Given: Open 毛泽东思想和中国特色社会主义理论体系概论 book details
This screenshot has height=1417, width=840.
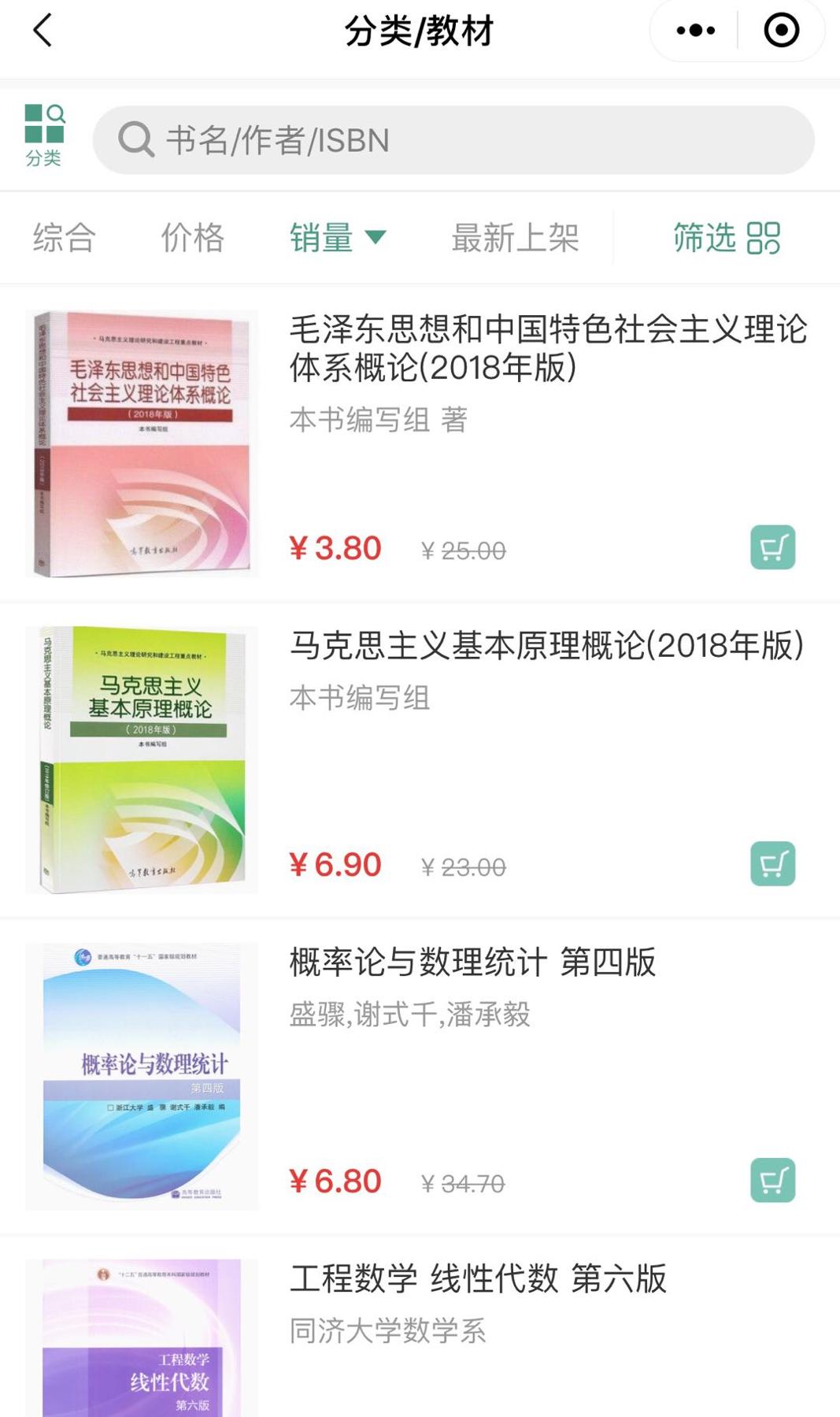Looking at the screenshot, I should [x=548, y=348].
